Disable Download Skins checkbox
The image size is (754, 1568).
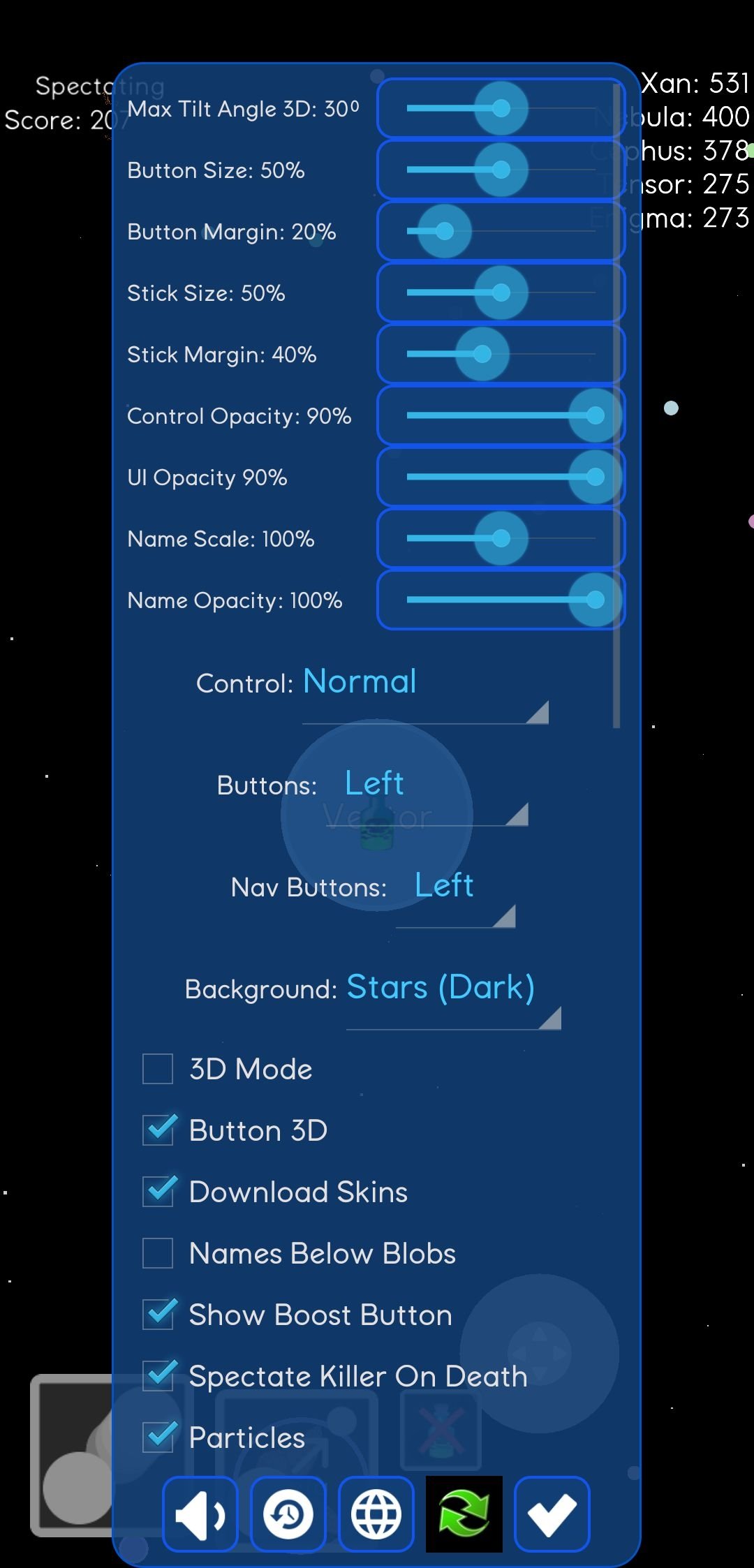(158, 1192)
